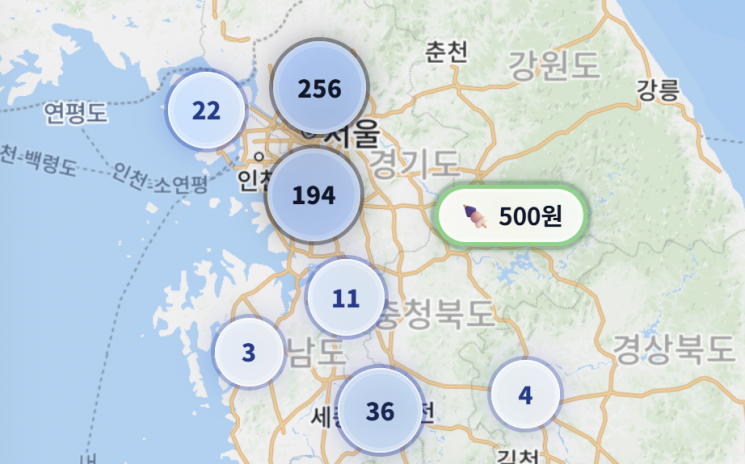Select the cluster marker showing 11
745x464 pixels.
[345, 297]
